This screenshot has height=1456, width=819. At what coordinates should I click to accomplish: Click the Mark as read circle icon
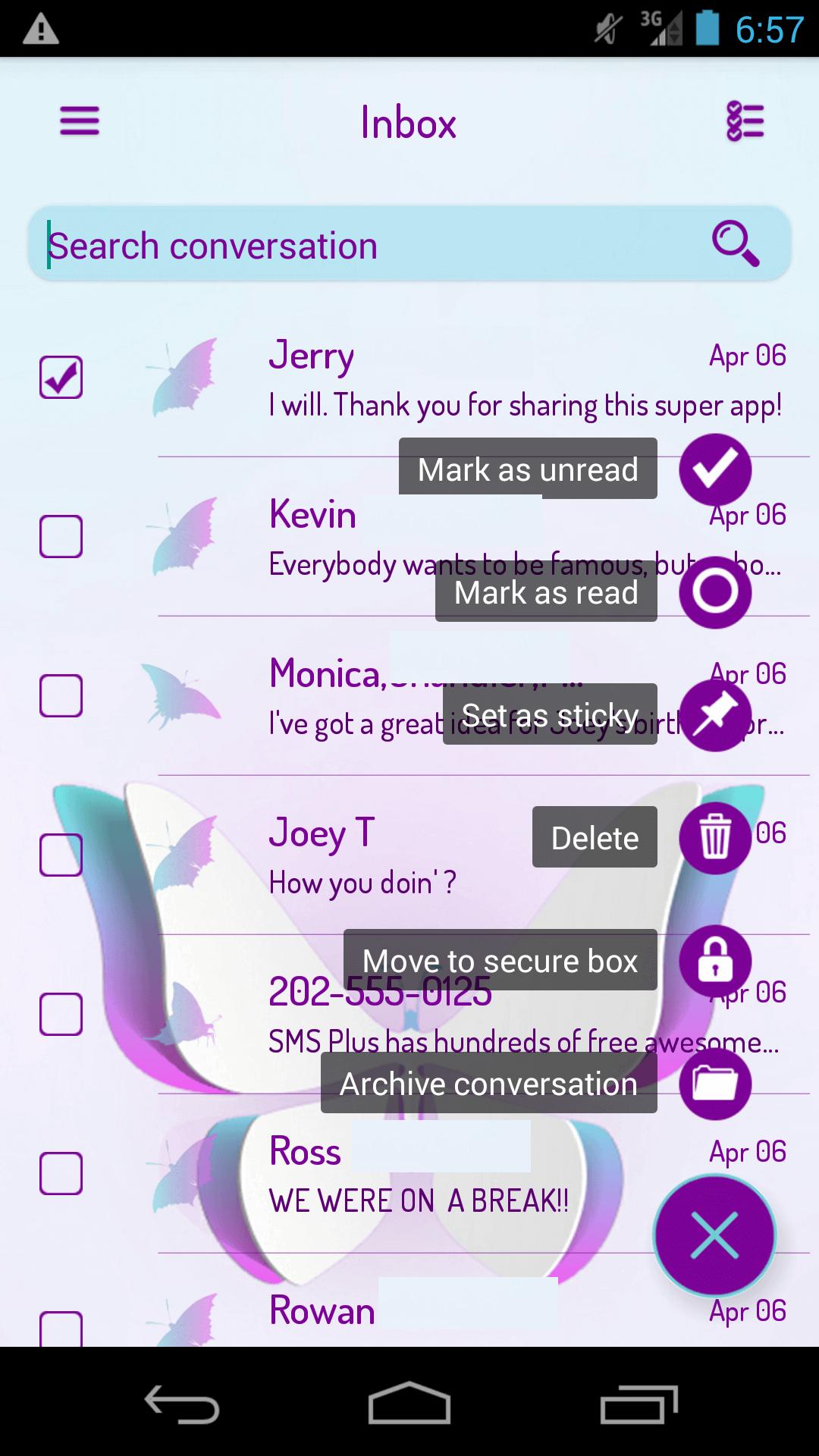point(715,592)
